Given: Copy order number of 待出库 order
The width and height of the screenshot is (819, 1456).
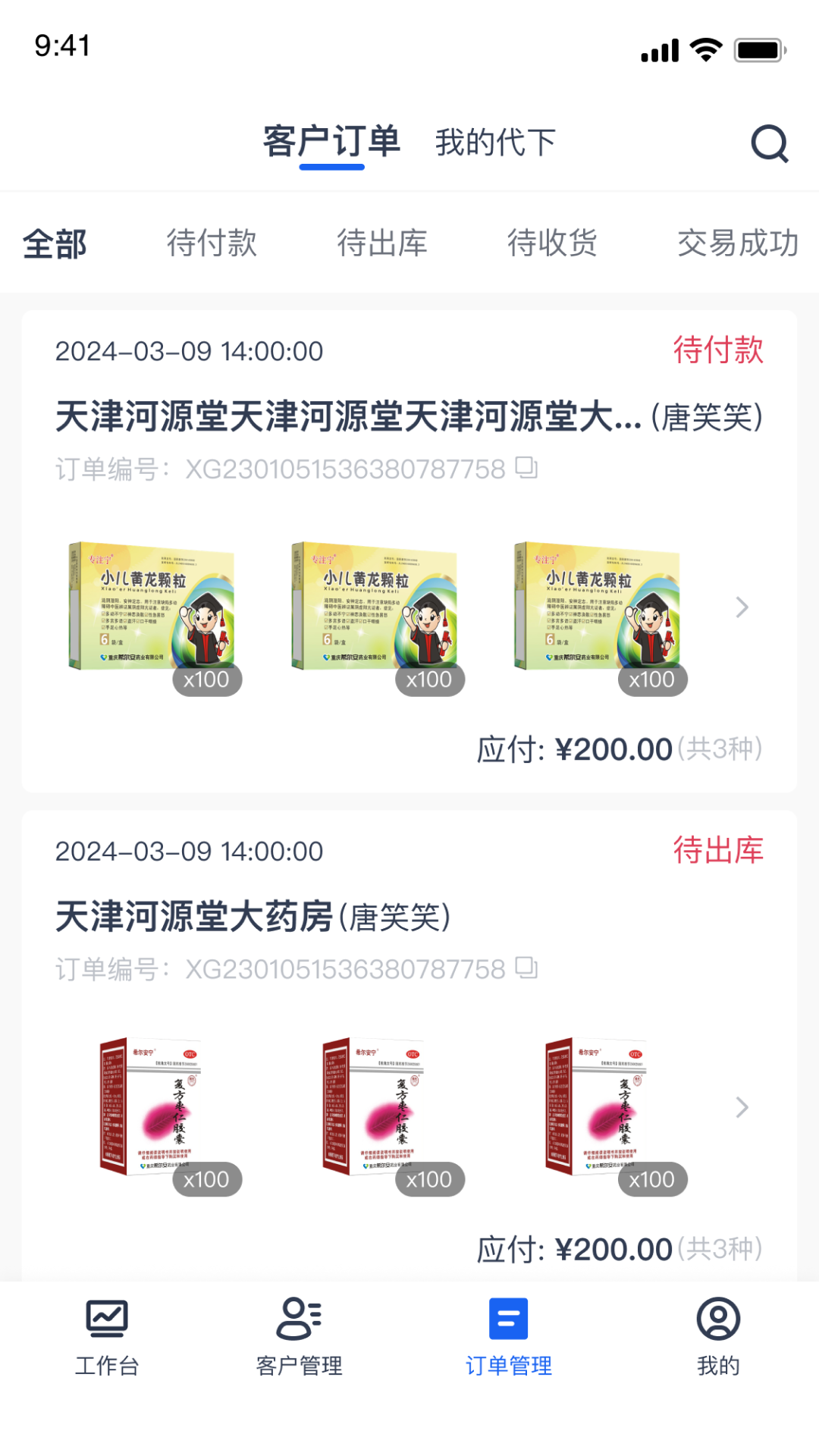Looking at the screenshot, I should (x=526, y=968).
